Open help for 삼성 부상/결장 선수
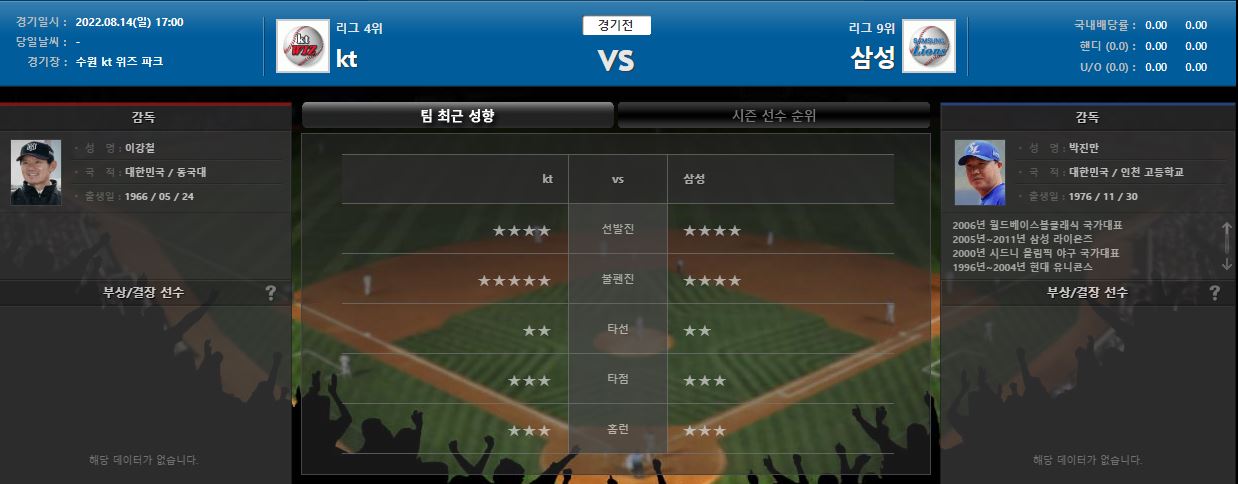 pyautogui.click(x=1214, y=293)
